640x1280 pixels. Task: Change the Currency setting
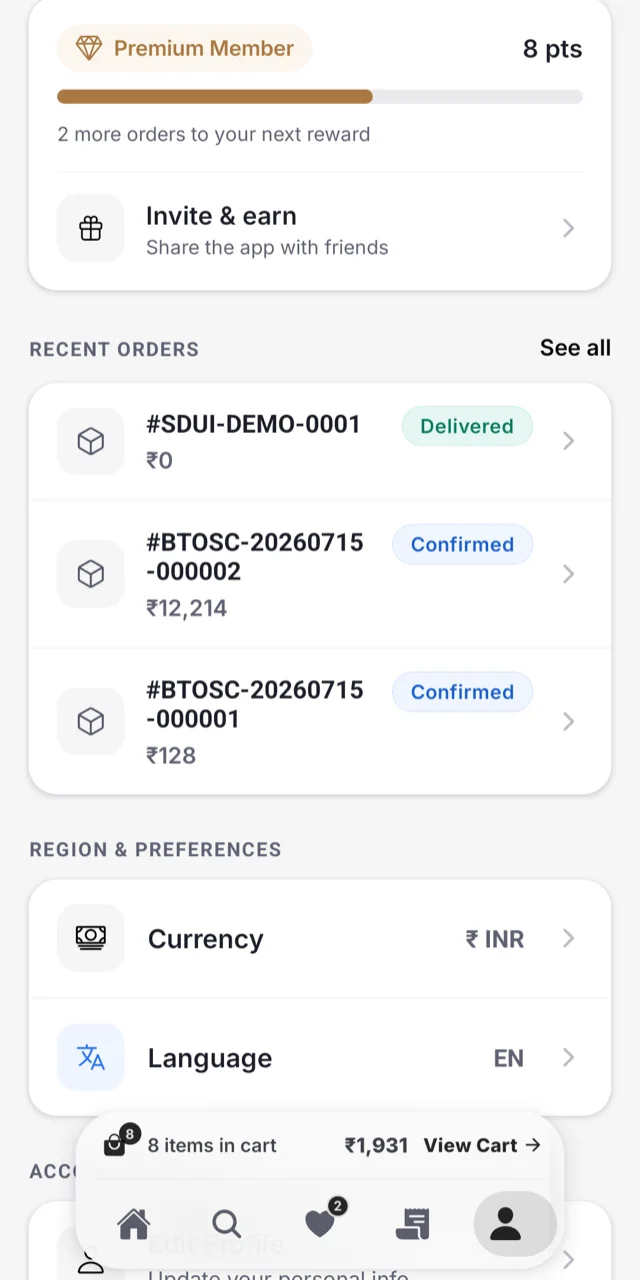[x=320, y=939]
